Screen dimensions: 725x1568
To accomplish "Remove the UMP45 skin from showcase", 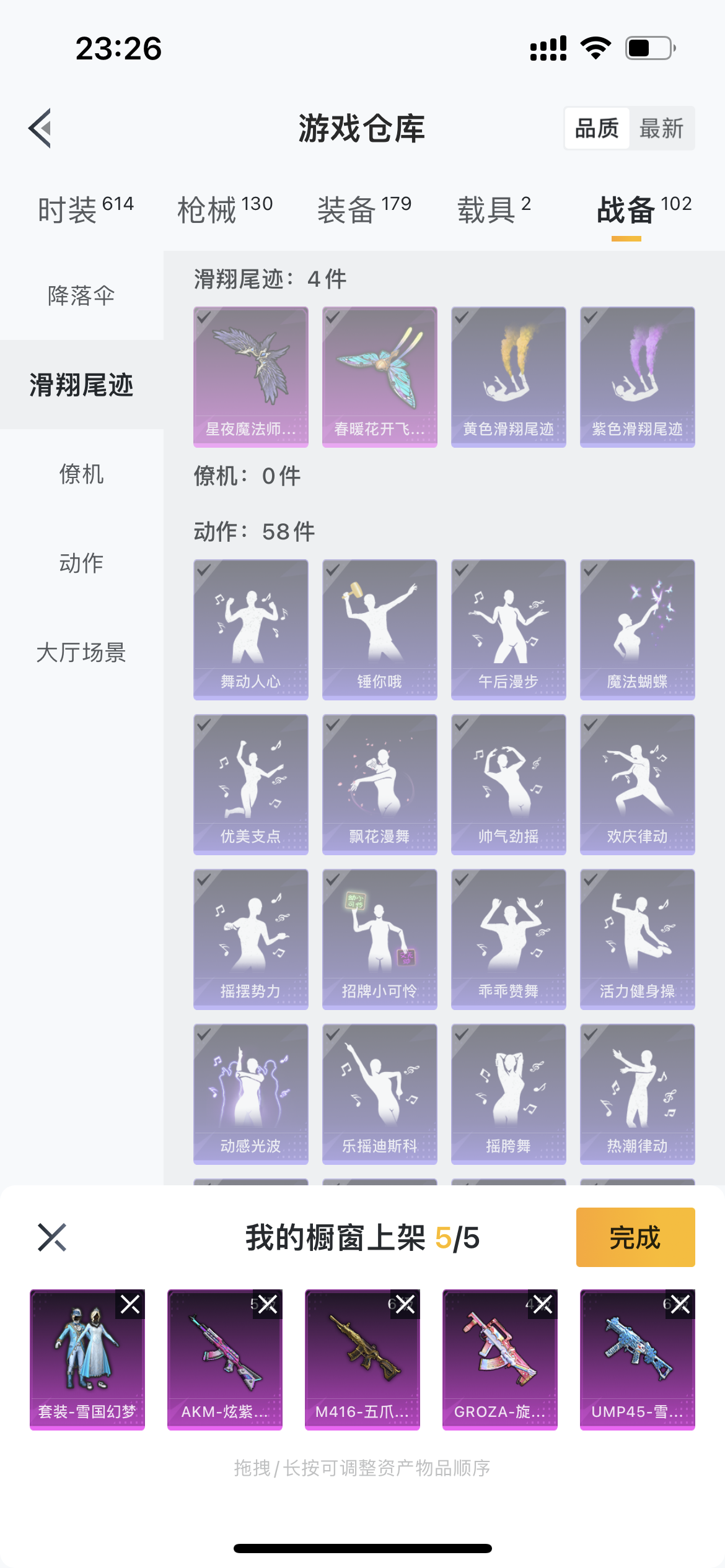I will pyautogui.click(x=680, y=1305).
